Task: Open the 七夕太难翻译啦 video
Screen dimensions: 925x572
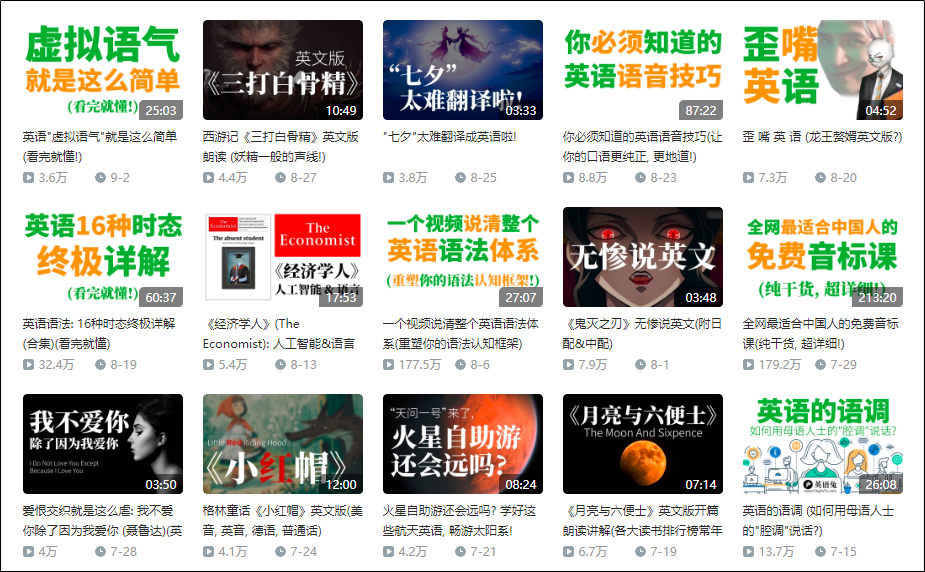Action: (462, 70)
